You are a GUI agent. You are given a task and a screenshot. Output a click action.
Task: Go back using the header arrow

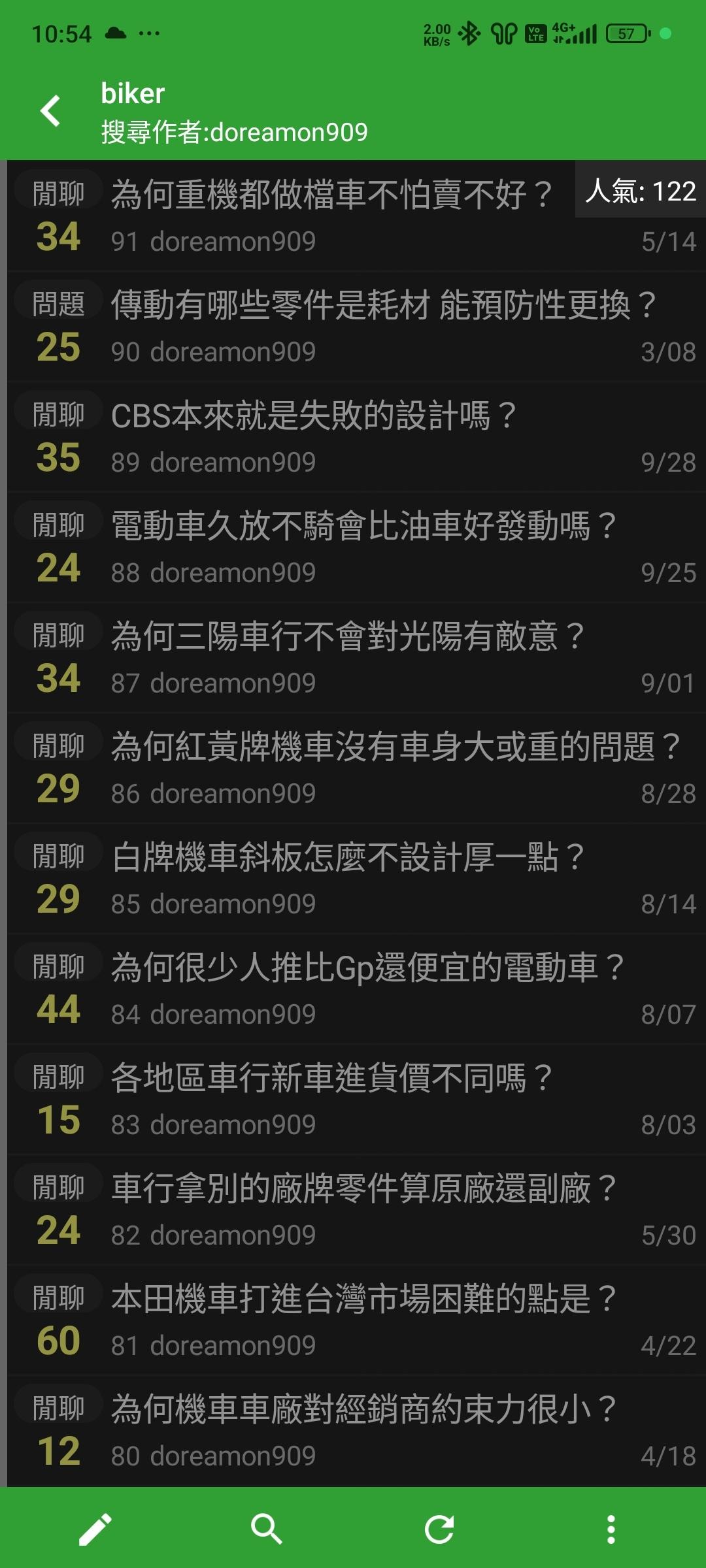click(x=50, y=111)
